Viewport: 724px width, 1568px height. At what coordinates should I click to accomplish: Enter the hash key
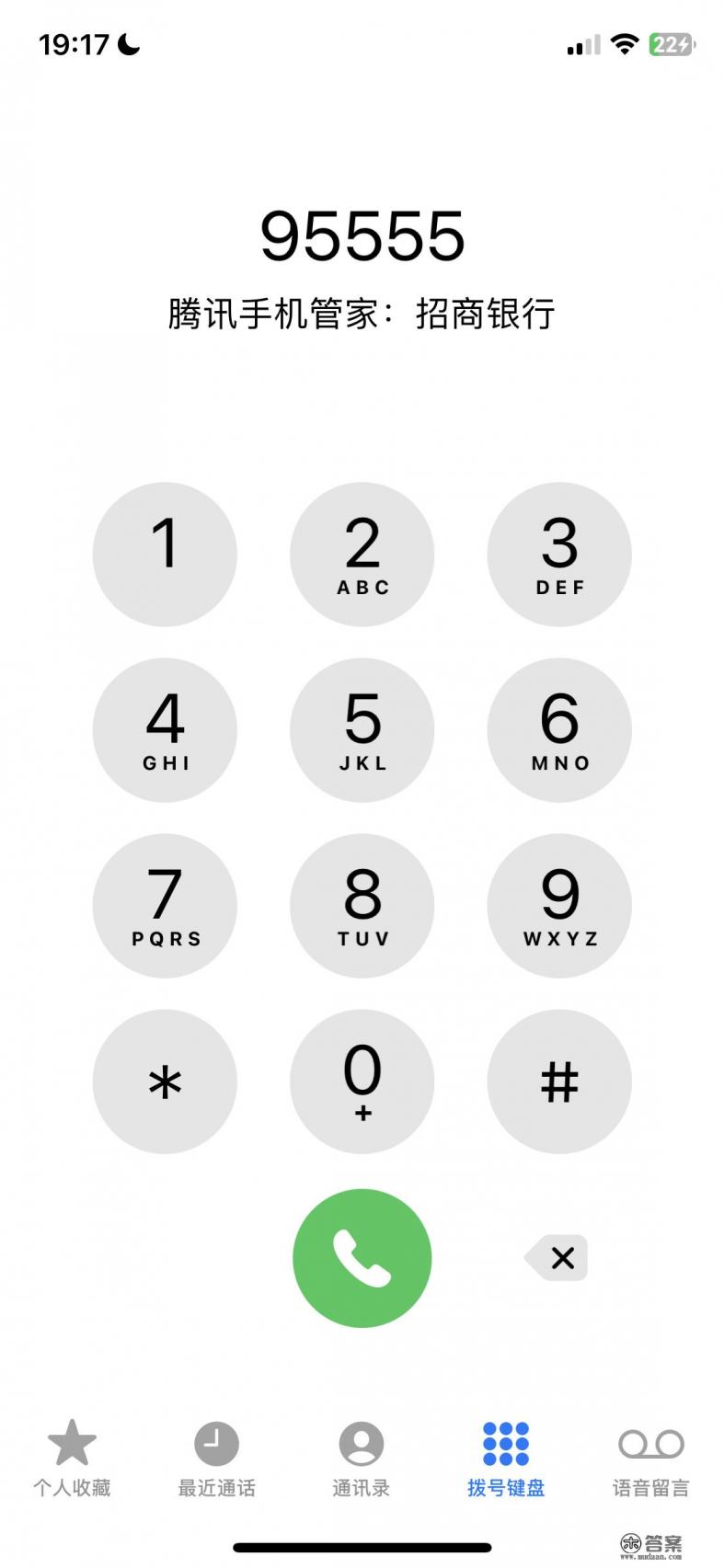click(558, 1082)
